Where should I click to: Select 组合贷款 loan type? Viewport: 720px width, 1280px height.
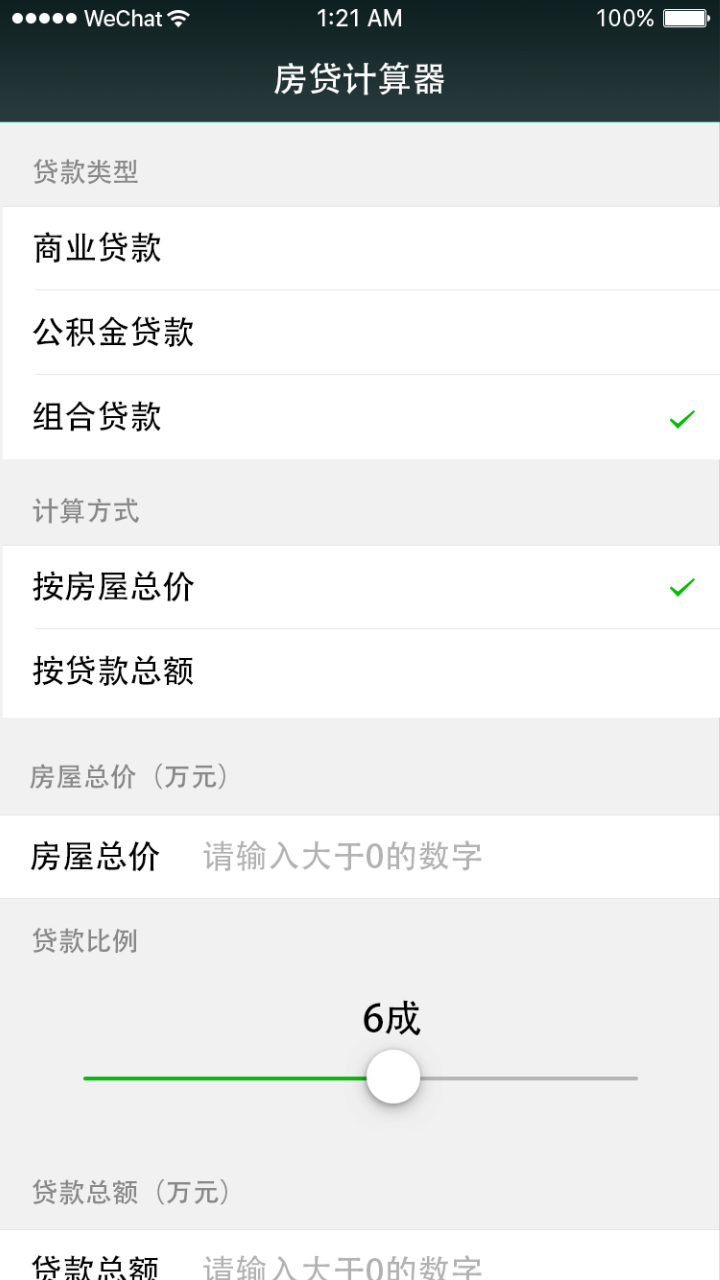point(360,417)
